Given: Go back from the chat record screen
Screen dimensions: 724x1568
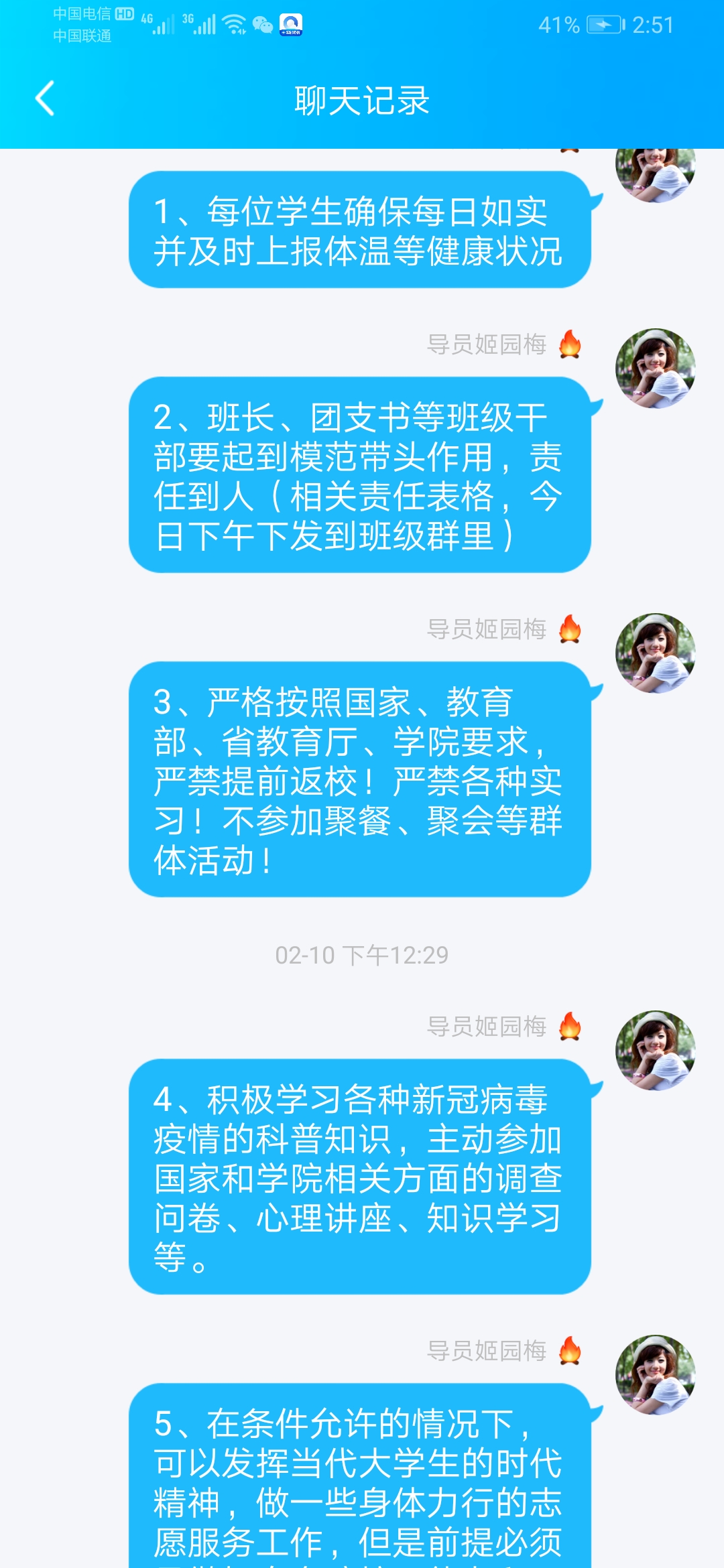Looking at the screenshot, I should click(x=45, y=99).
